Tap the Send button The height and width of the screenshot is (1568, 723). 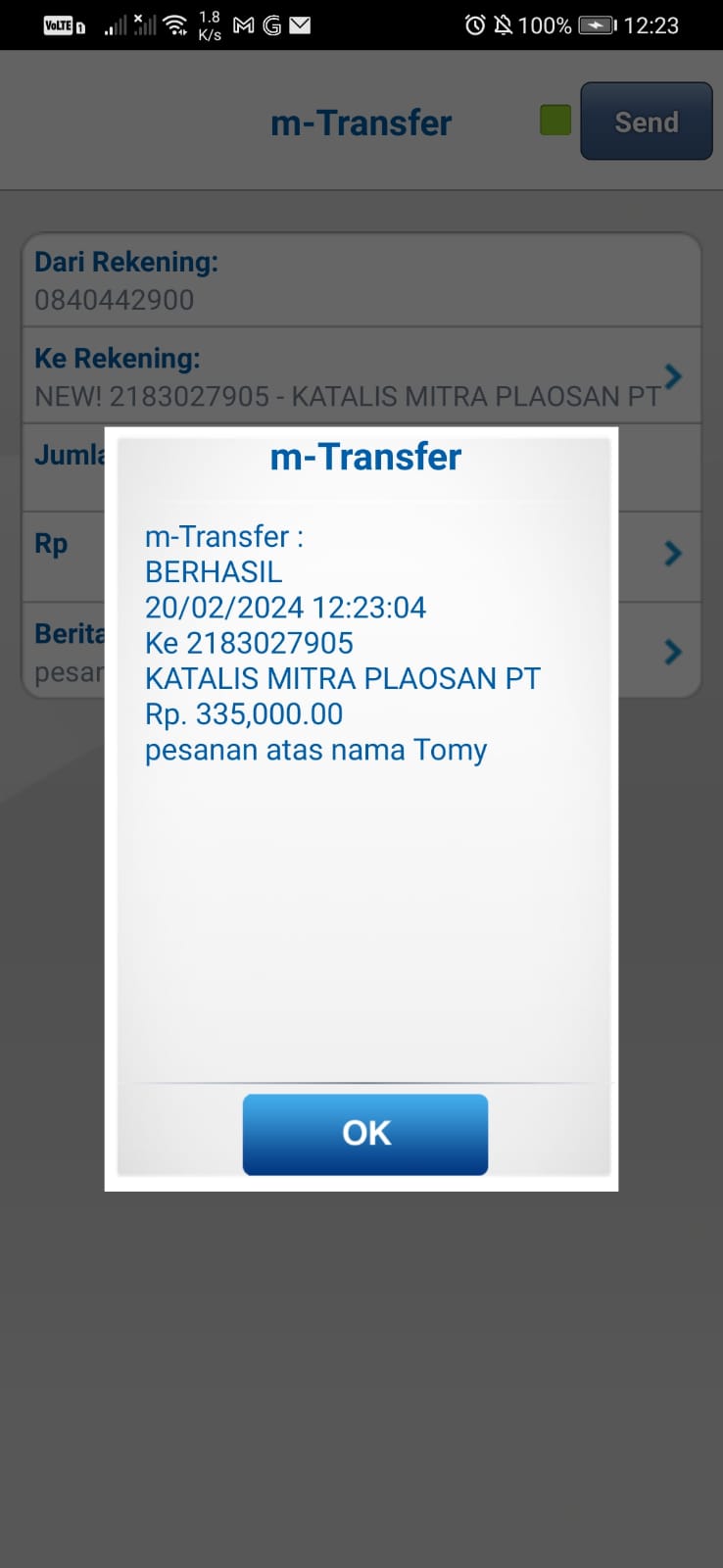pos(647,122)
